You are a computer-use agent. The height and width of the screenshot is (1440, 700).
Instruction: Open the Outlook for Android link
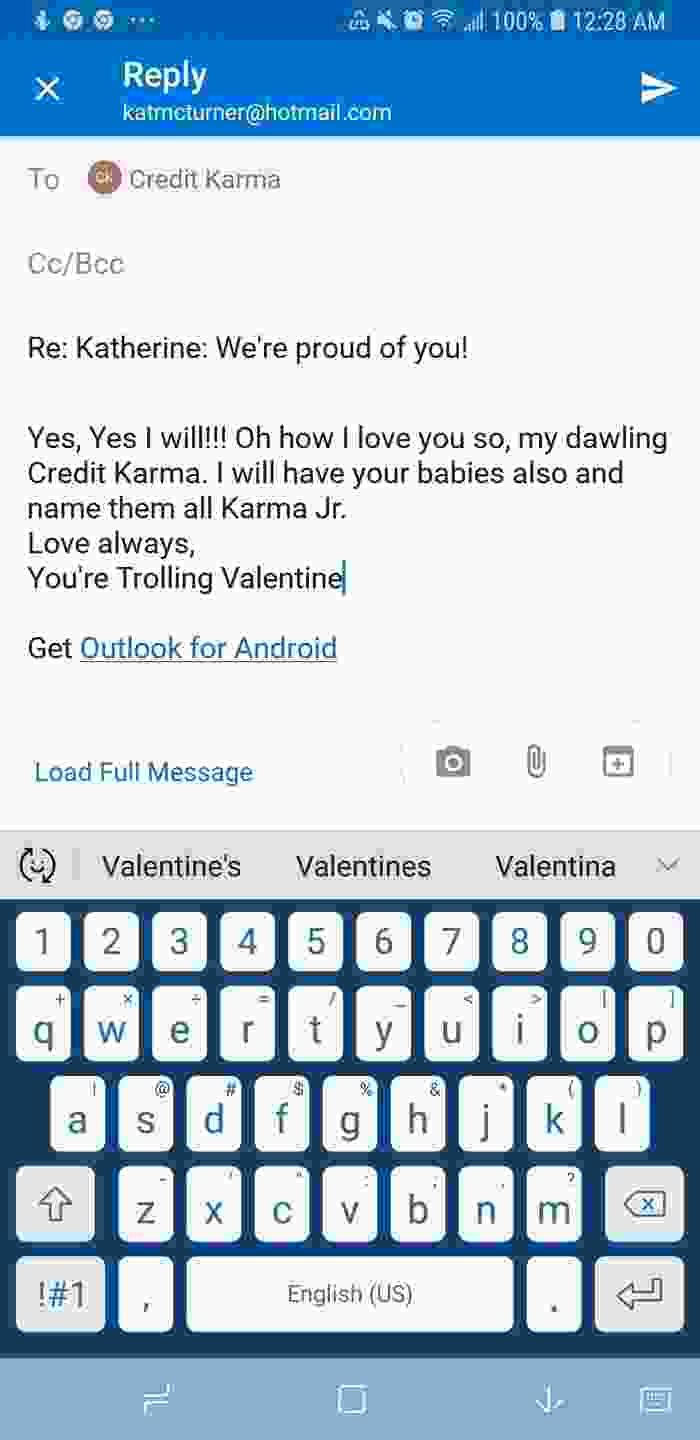[208, 648]
